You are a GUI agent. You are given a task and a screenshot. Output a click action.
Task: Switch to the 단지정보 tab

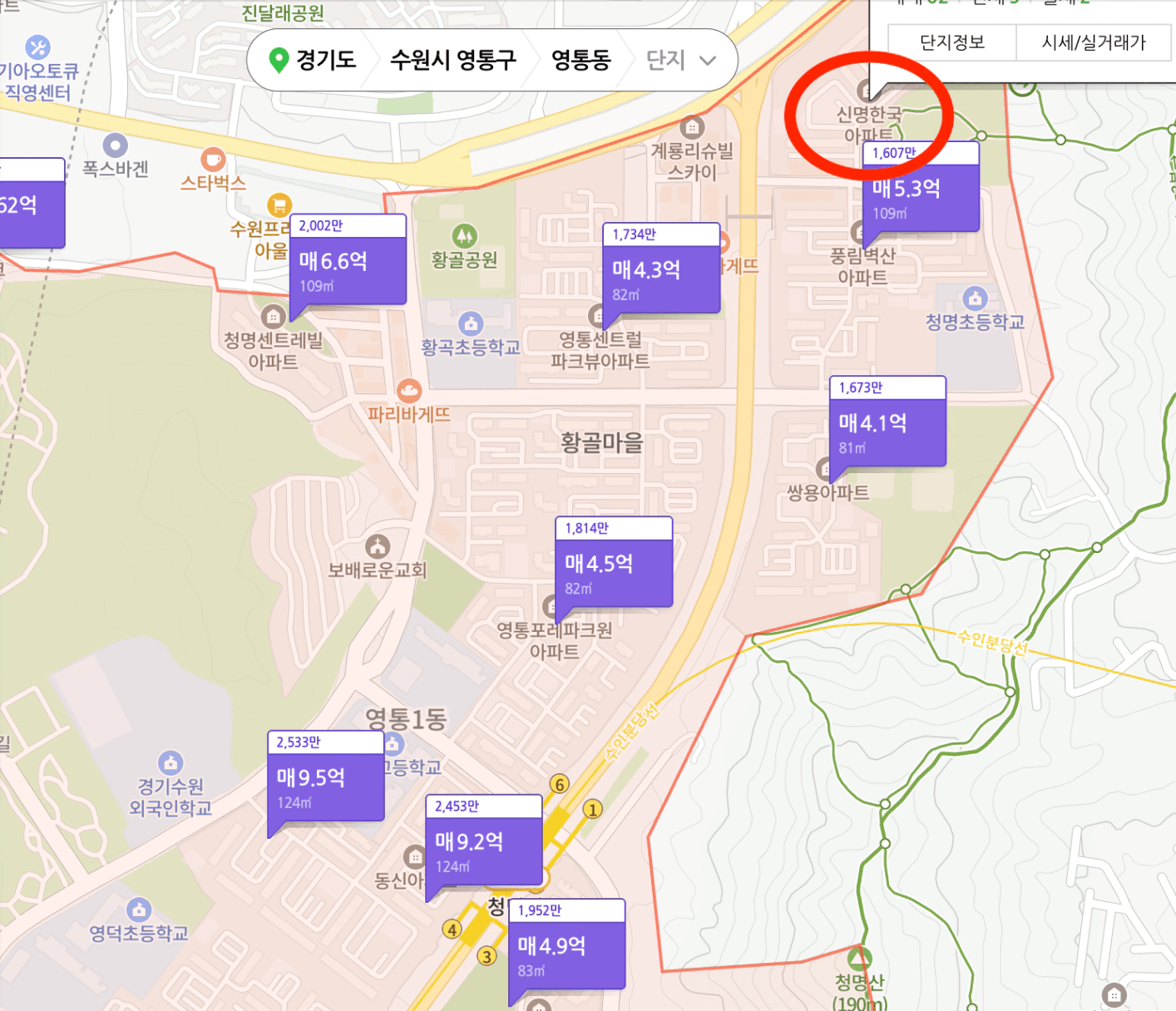[x=952, y=42]
